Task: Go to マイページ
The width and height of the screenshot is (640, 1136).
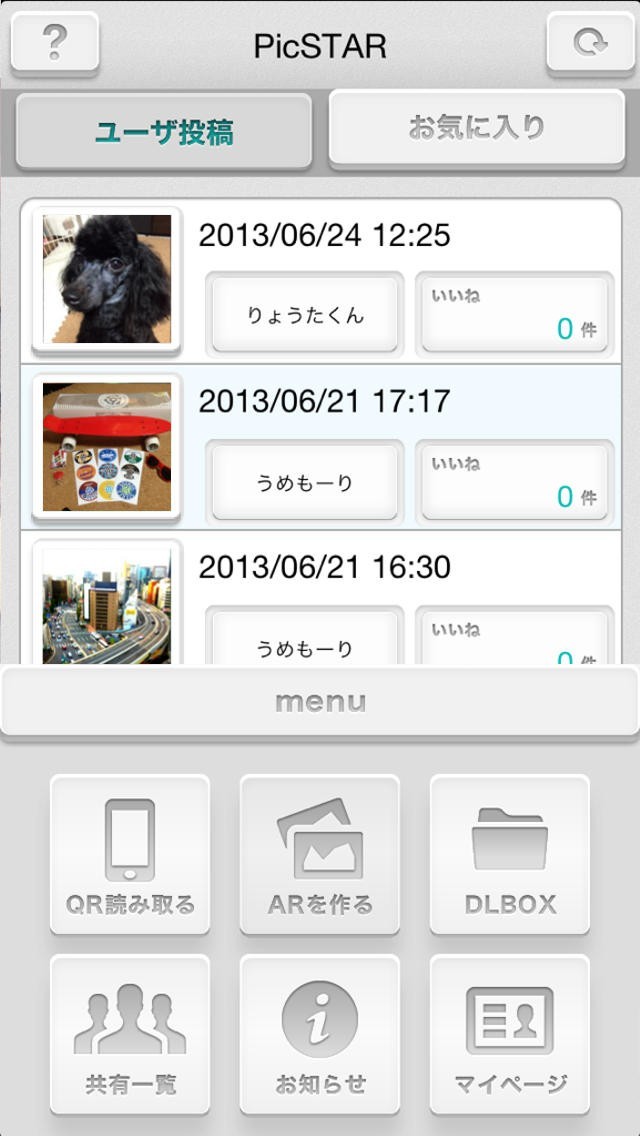Action: 510,1034
